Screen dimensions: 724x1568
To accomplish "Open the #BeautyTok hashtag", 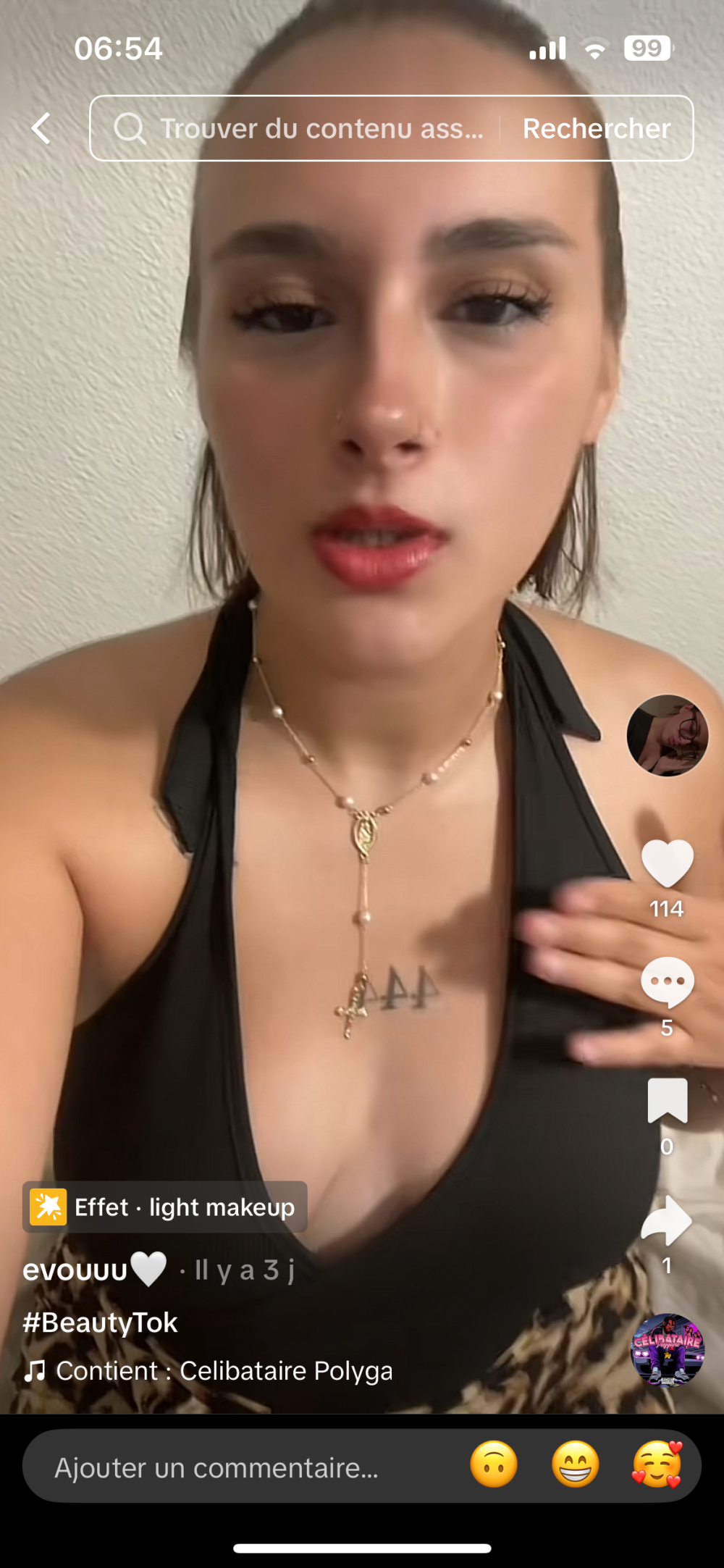I will point(100,1322).
